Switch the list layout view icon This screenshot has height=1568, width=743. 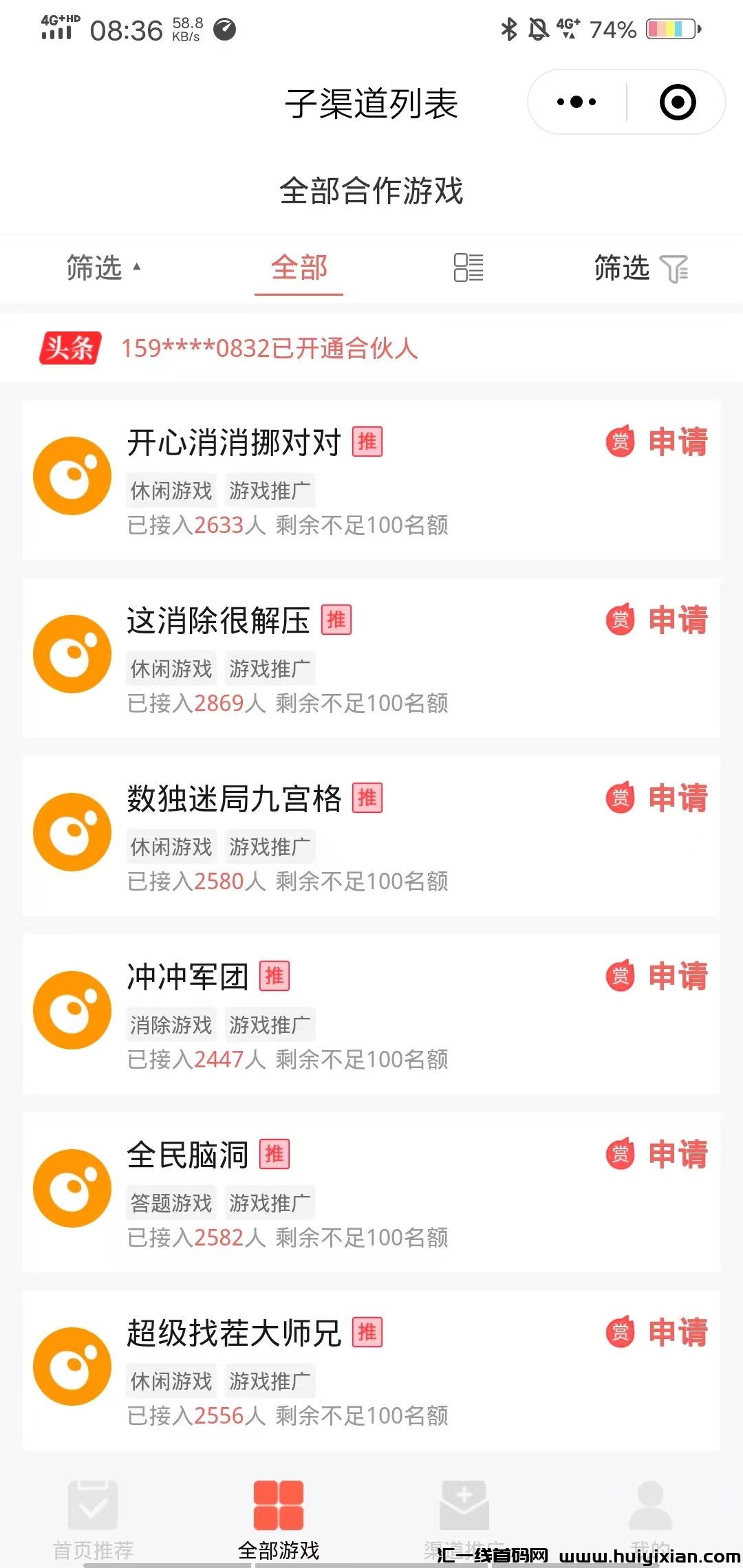[469, 268]
